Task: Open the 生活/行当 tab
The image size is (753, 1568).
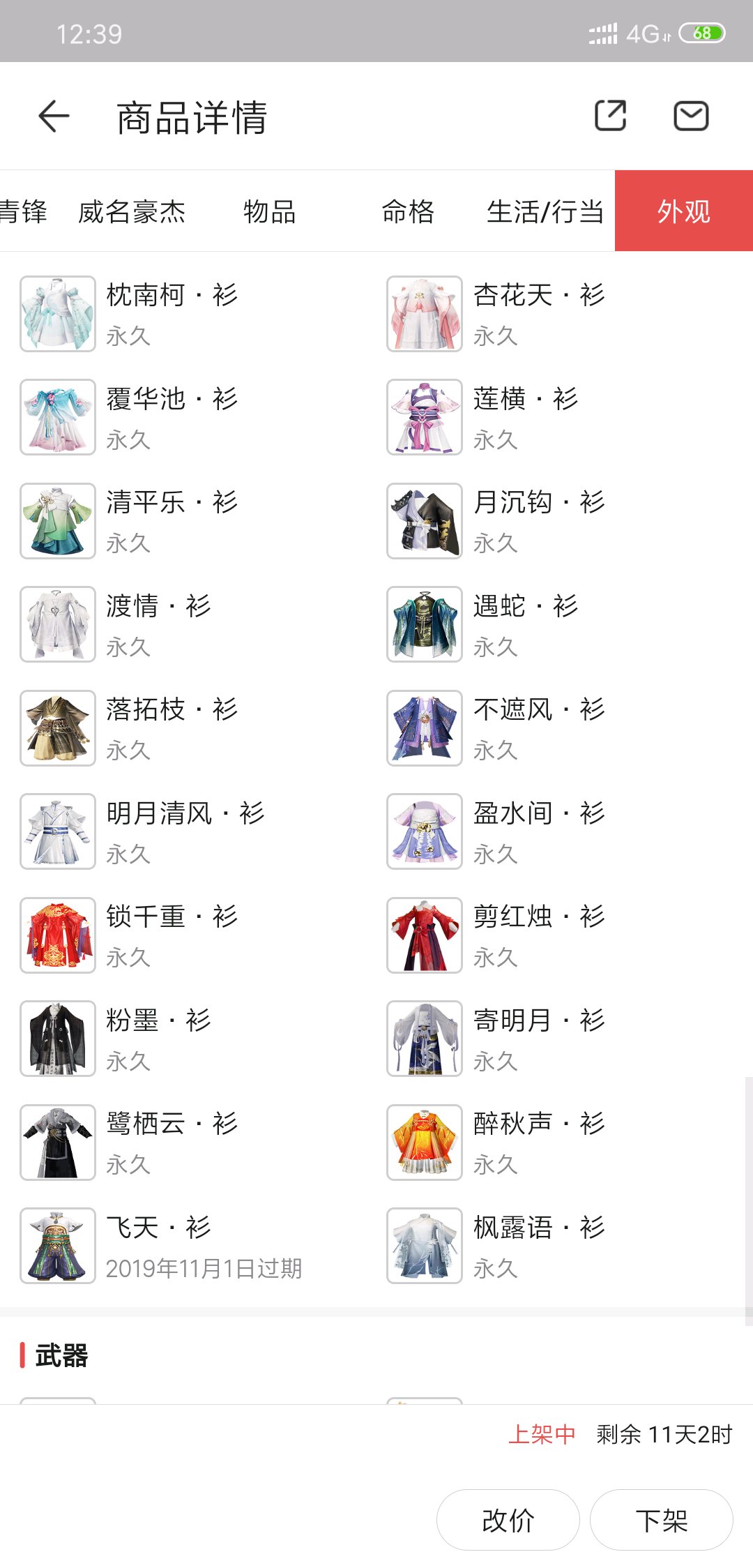Action: [x=545, y=211]
